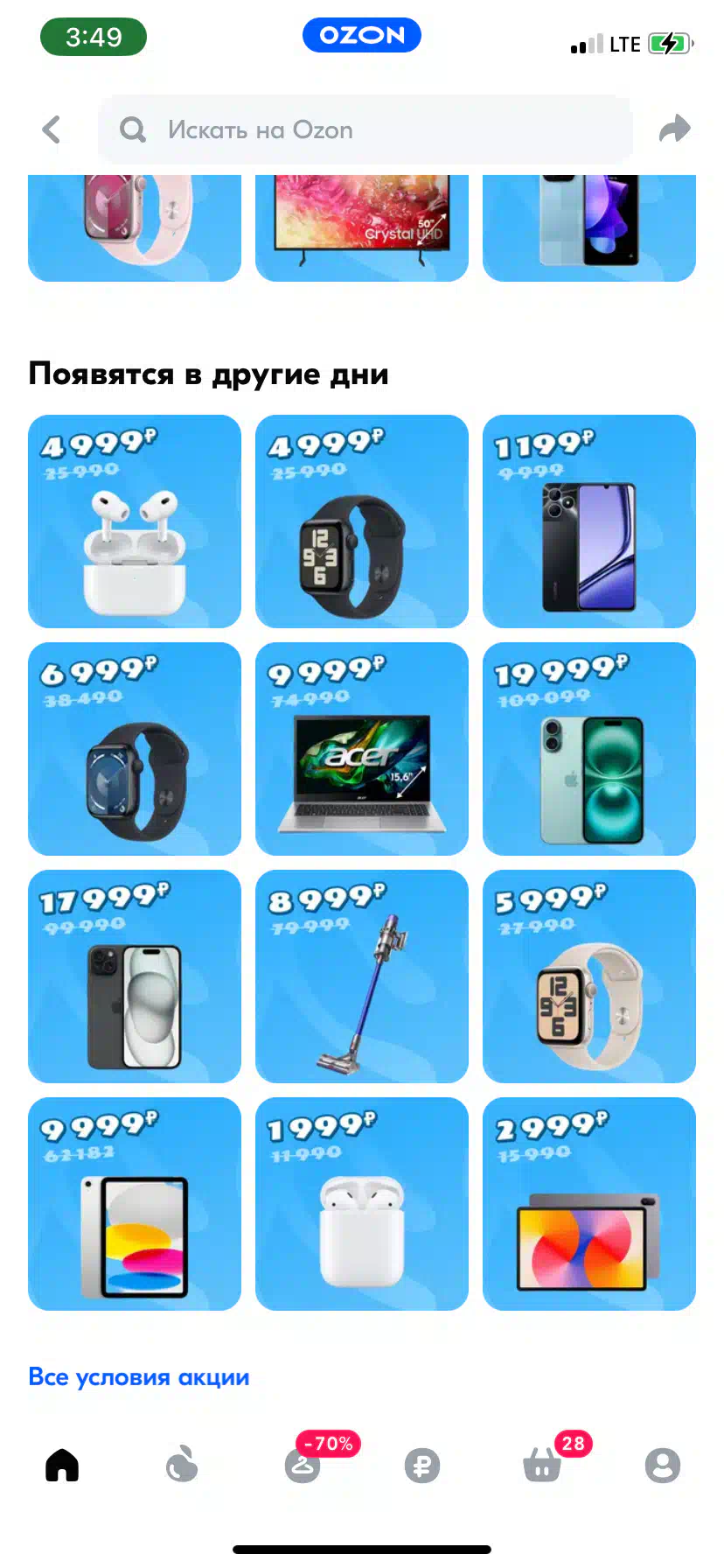The height and width of the screenshot is (1568, 724).
Task: Open the black watch card for 4999₽
Action: click(x=362, y=521)
